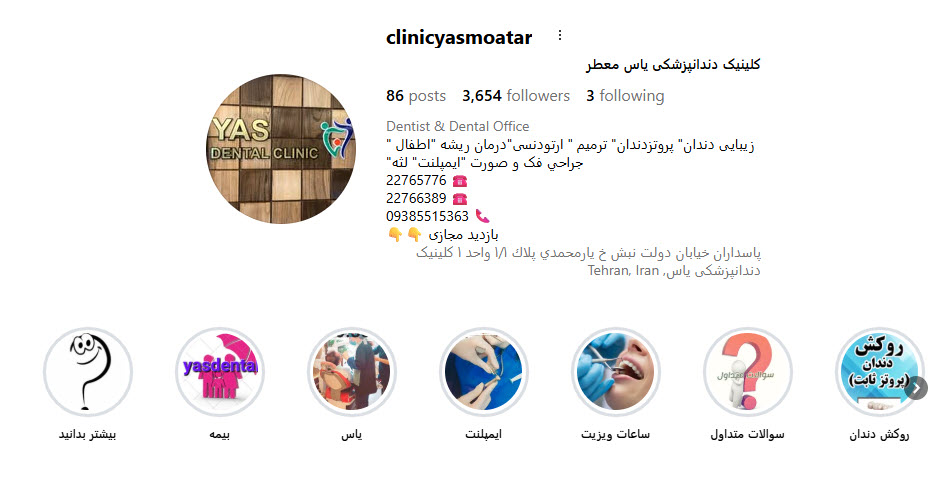Open the سوالات متداول story highlight
Viewport: 934px width, 494px height.
tap(748, 372)
